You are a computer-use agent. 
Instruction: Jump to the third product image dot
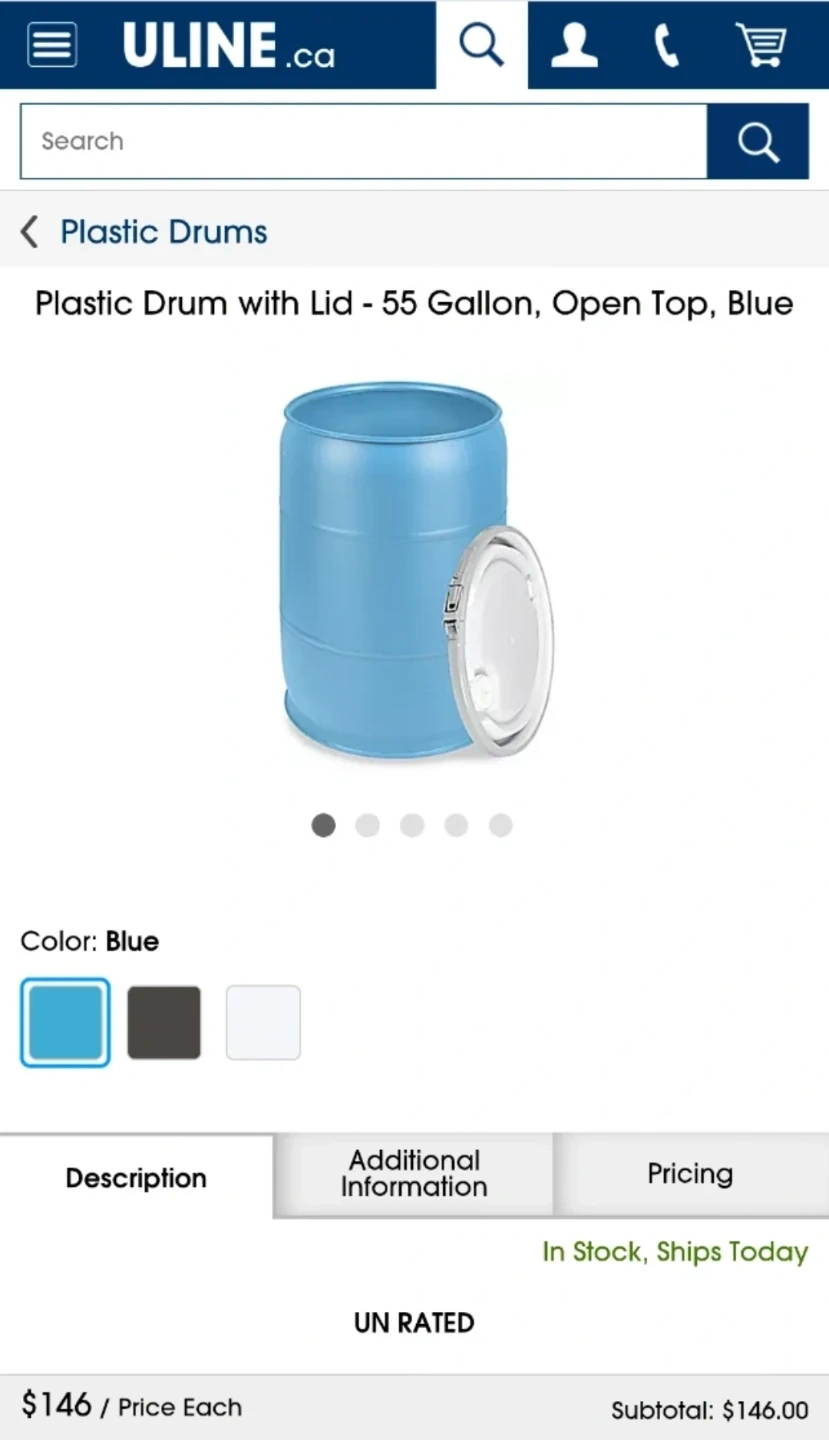[412, 825]
